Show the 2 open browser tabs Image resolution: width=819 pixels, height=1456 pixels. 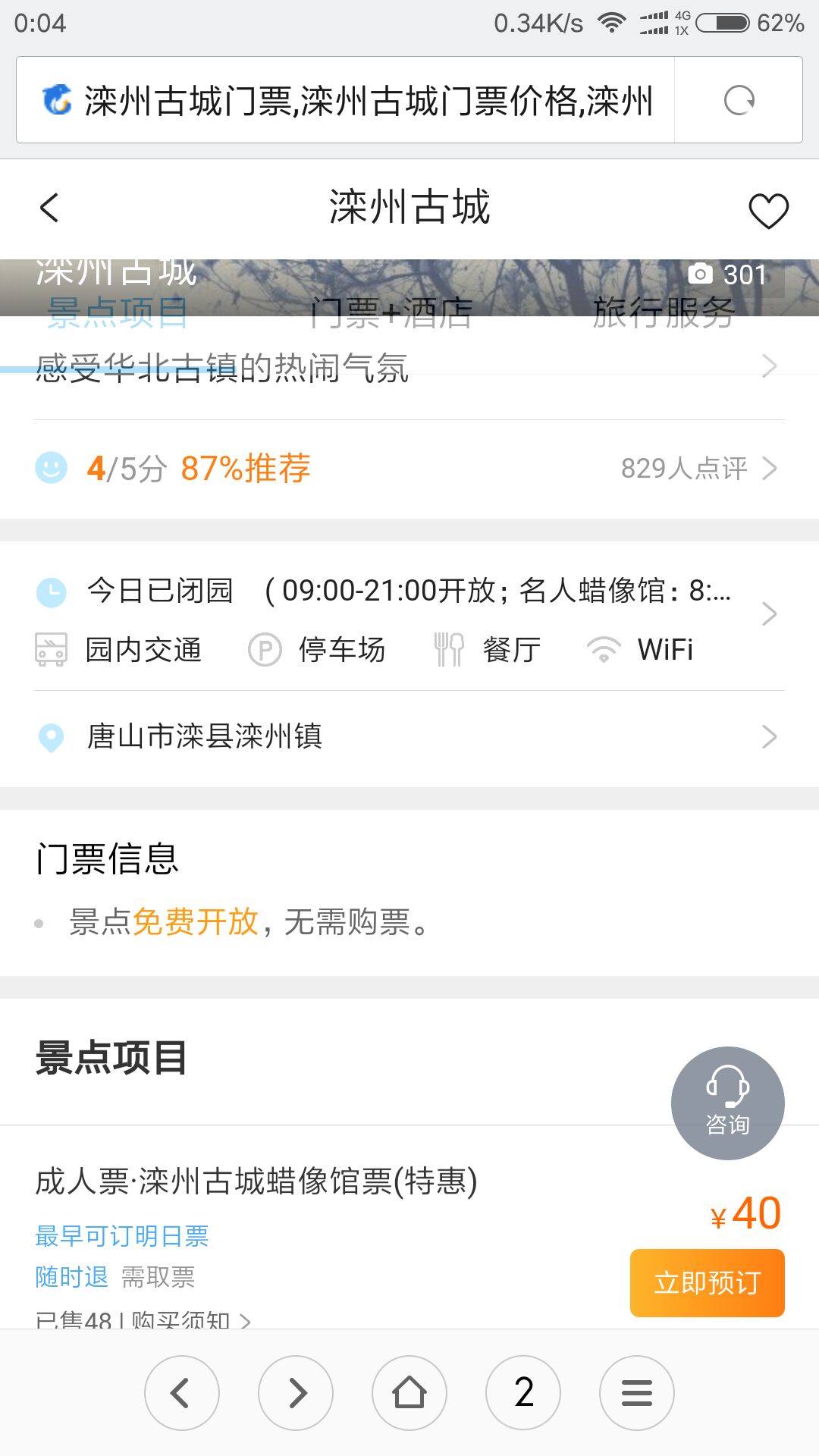click(x=523, y=1392)
